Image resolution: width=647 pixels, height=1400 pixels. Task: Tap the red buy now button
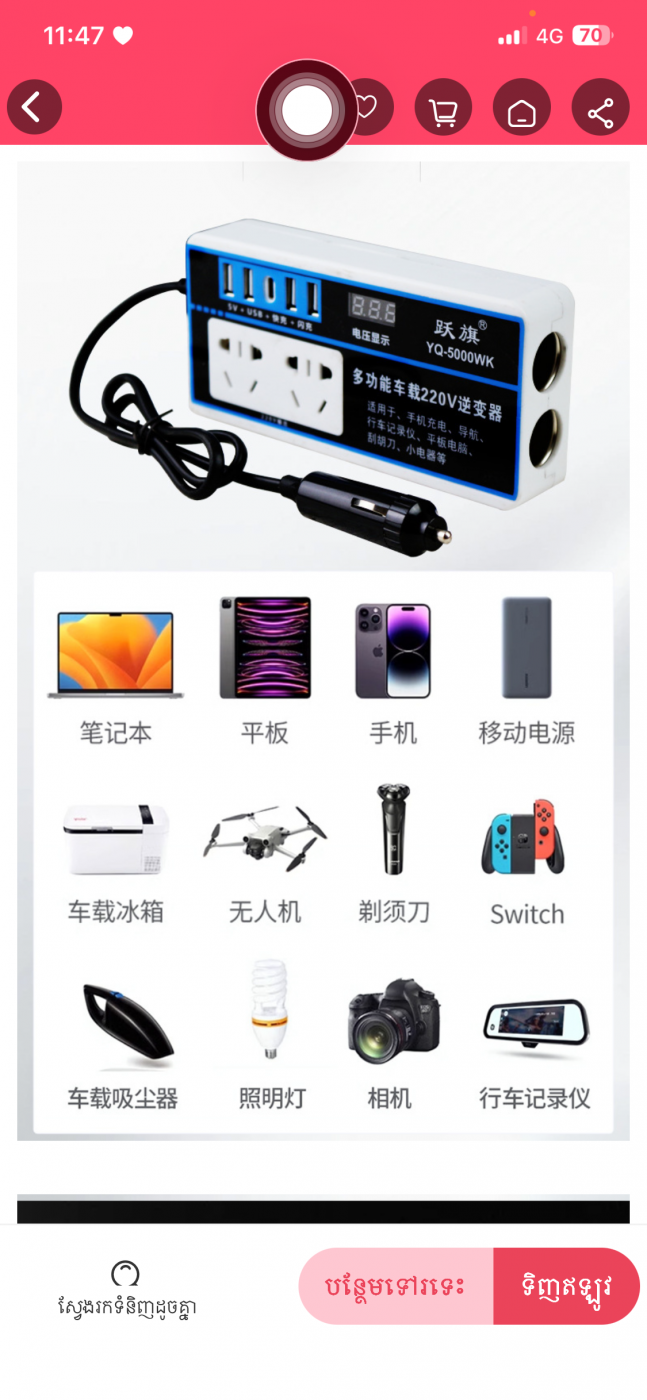pyautogui.click(x=566, y=1286)
